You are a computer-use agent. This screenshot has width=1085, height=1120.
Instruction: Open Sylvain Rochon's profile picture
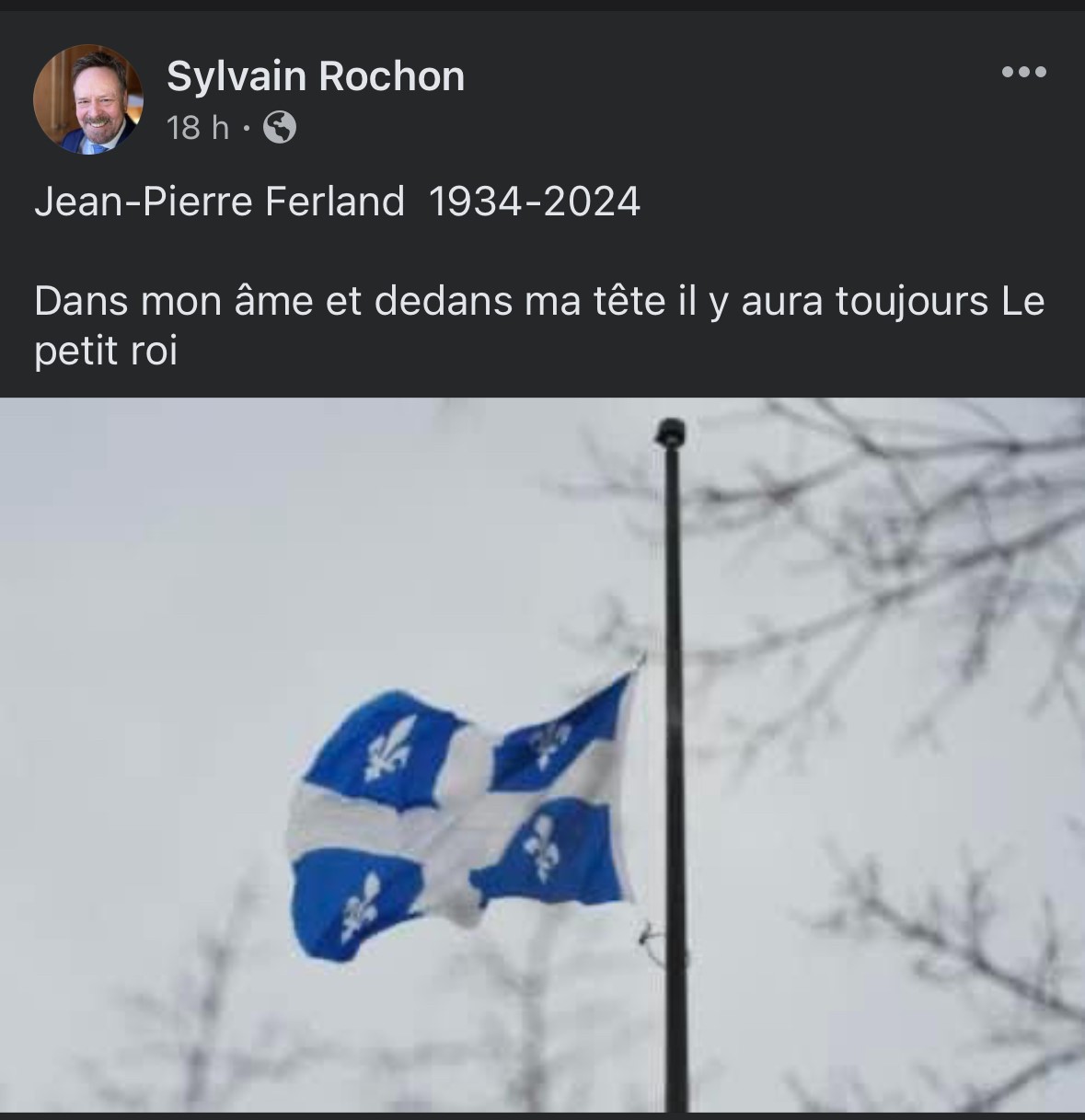click(88, 98)
